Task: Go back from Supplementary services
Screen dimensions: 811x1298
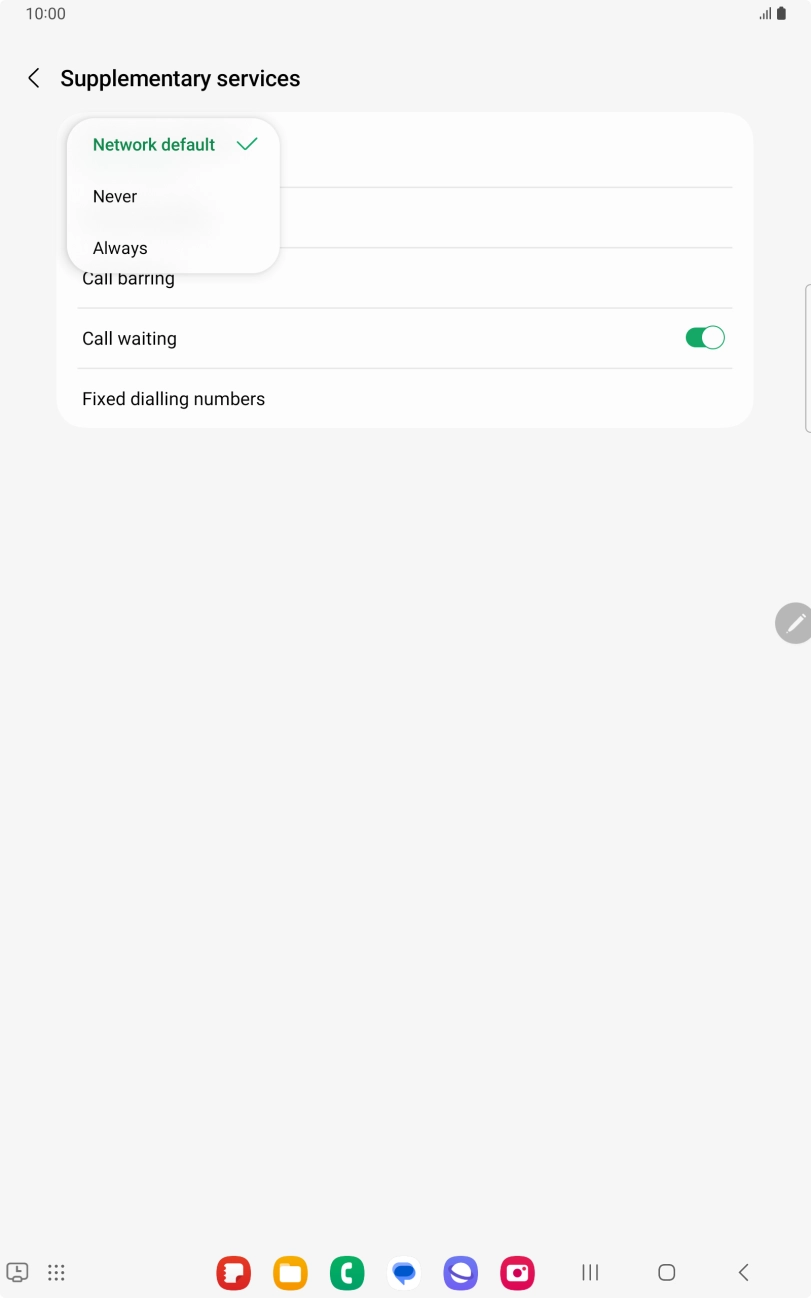Action: click(x=34, y=78)
